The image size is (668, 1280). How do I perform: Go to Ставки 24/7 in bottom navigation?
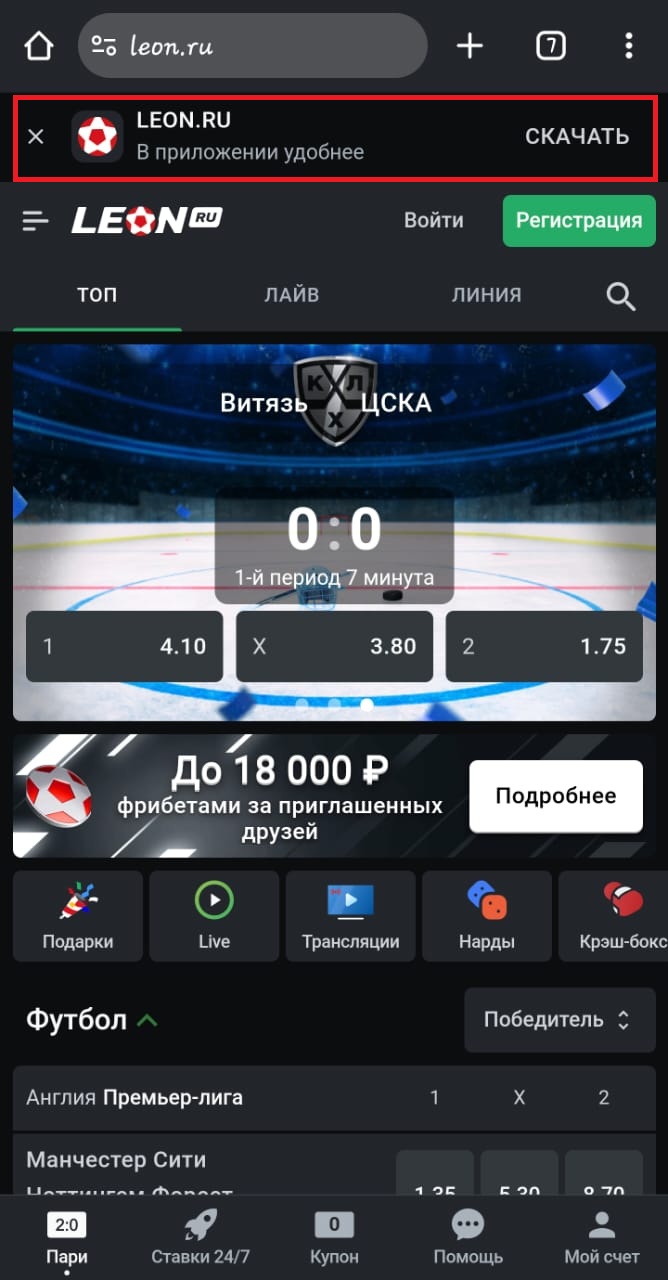pyautogui.click(x=200, y=1236)
